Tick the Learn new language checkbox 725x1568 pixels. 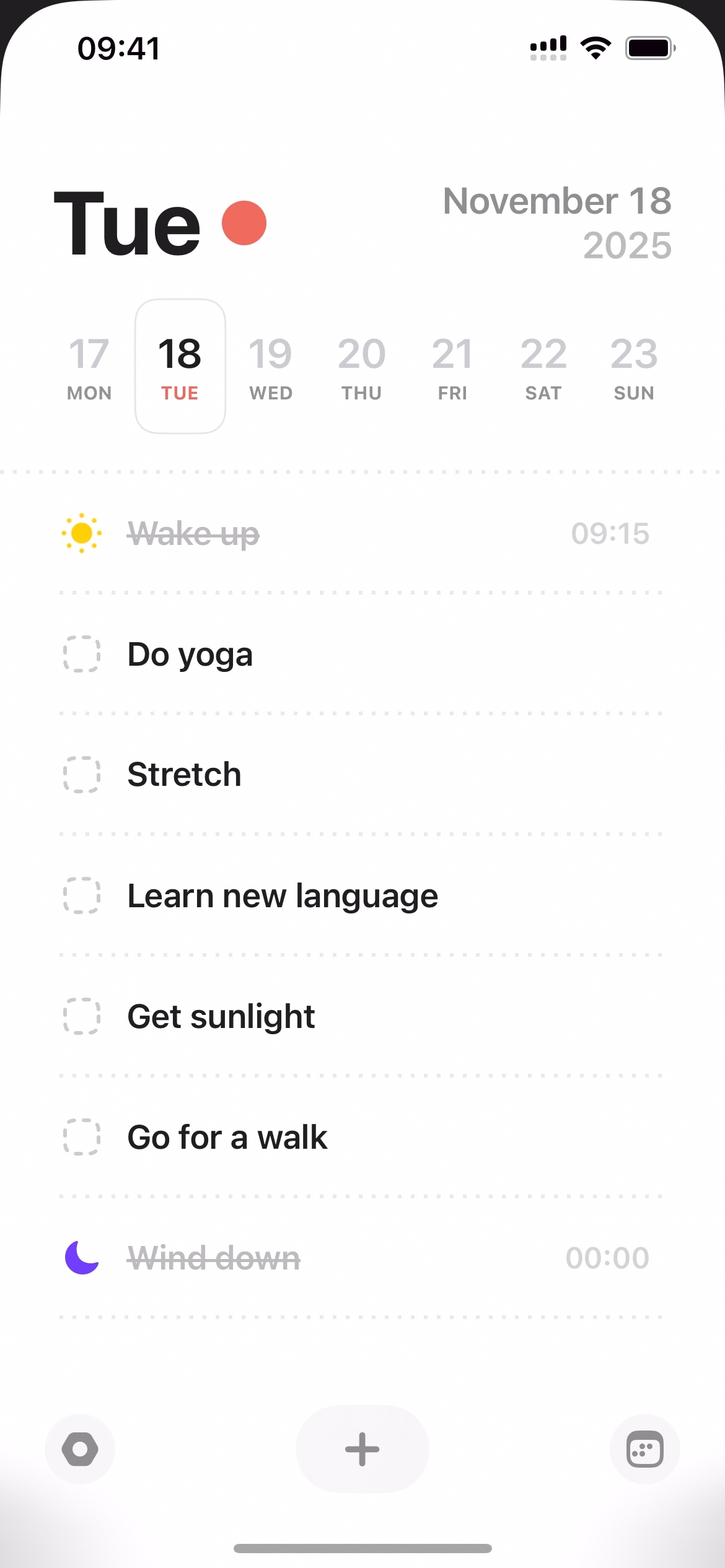coord(82,895)
